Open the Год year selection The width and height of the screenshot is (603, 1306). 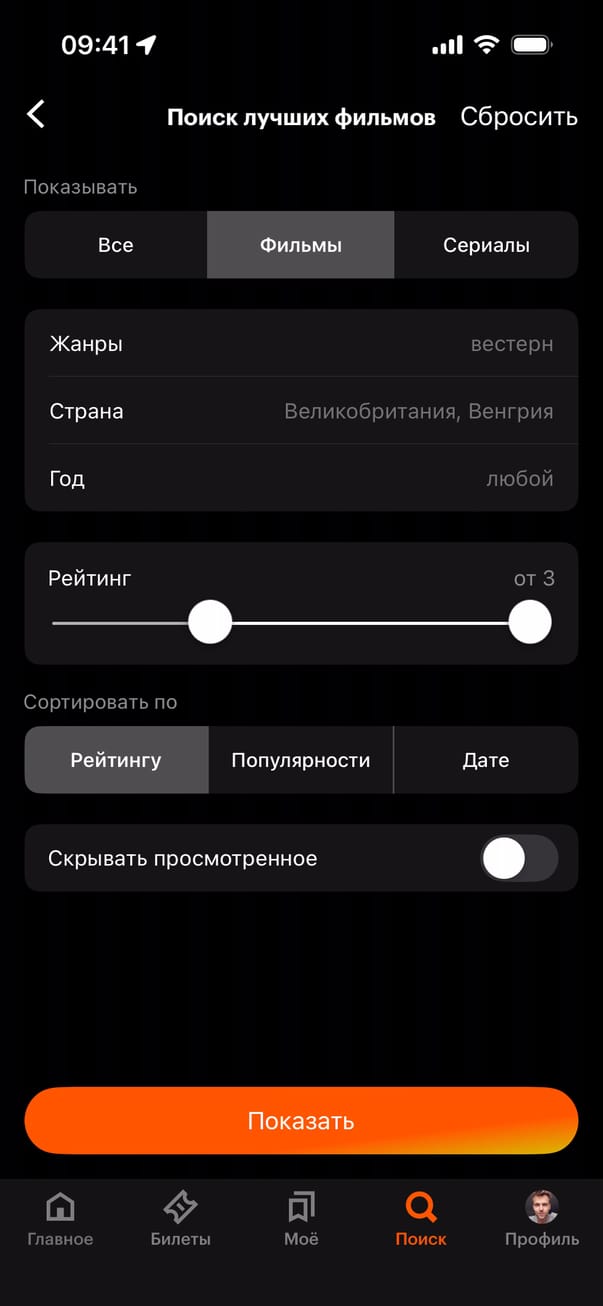click(x=301, y=478)
